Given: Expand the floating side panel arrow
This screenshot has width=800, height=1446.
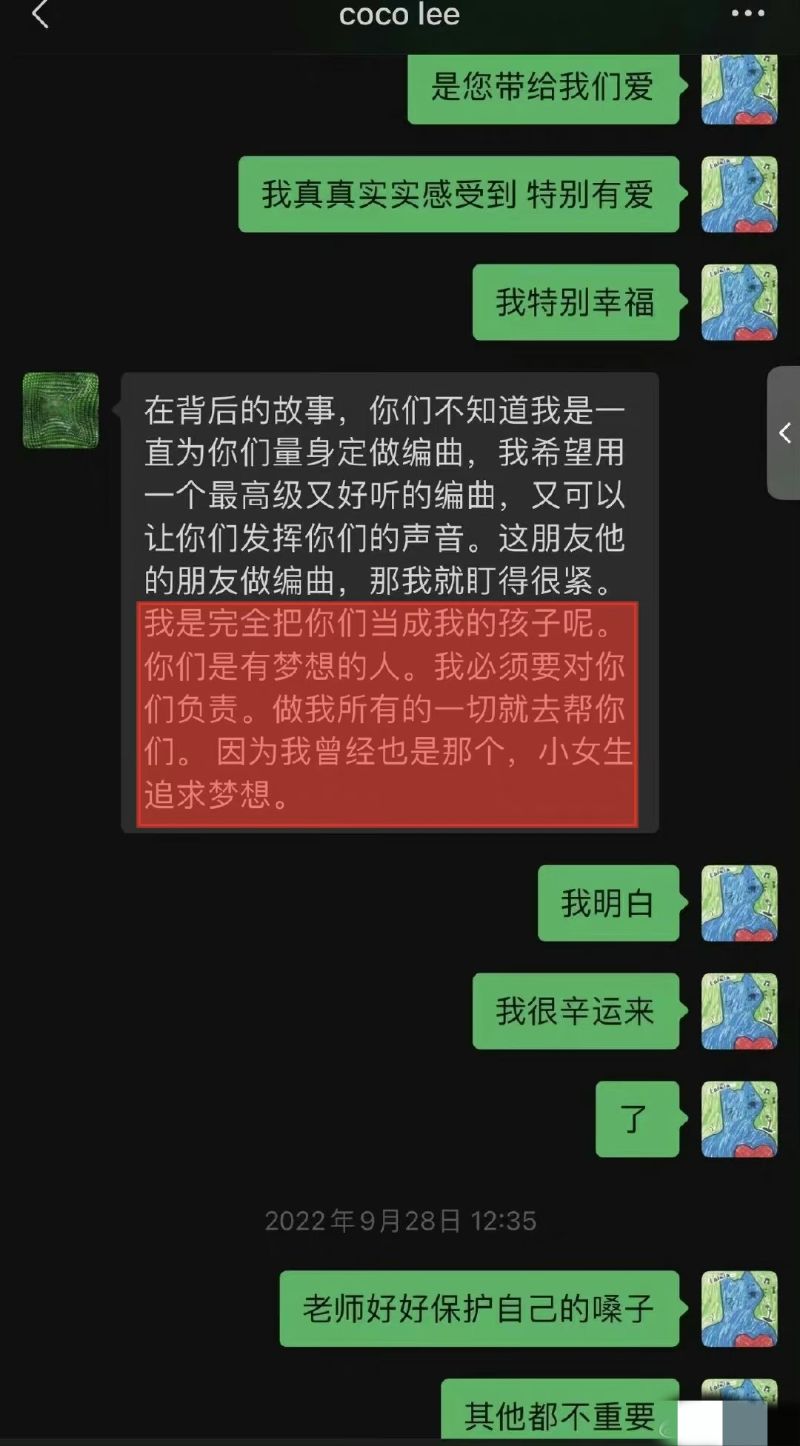Looking at the screenshot, I should tap(785, 433).
